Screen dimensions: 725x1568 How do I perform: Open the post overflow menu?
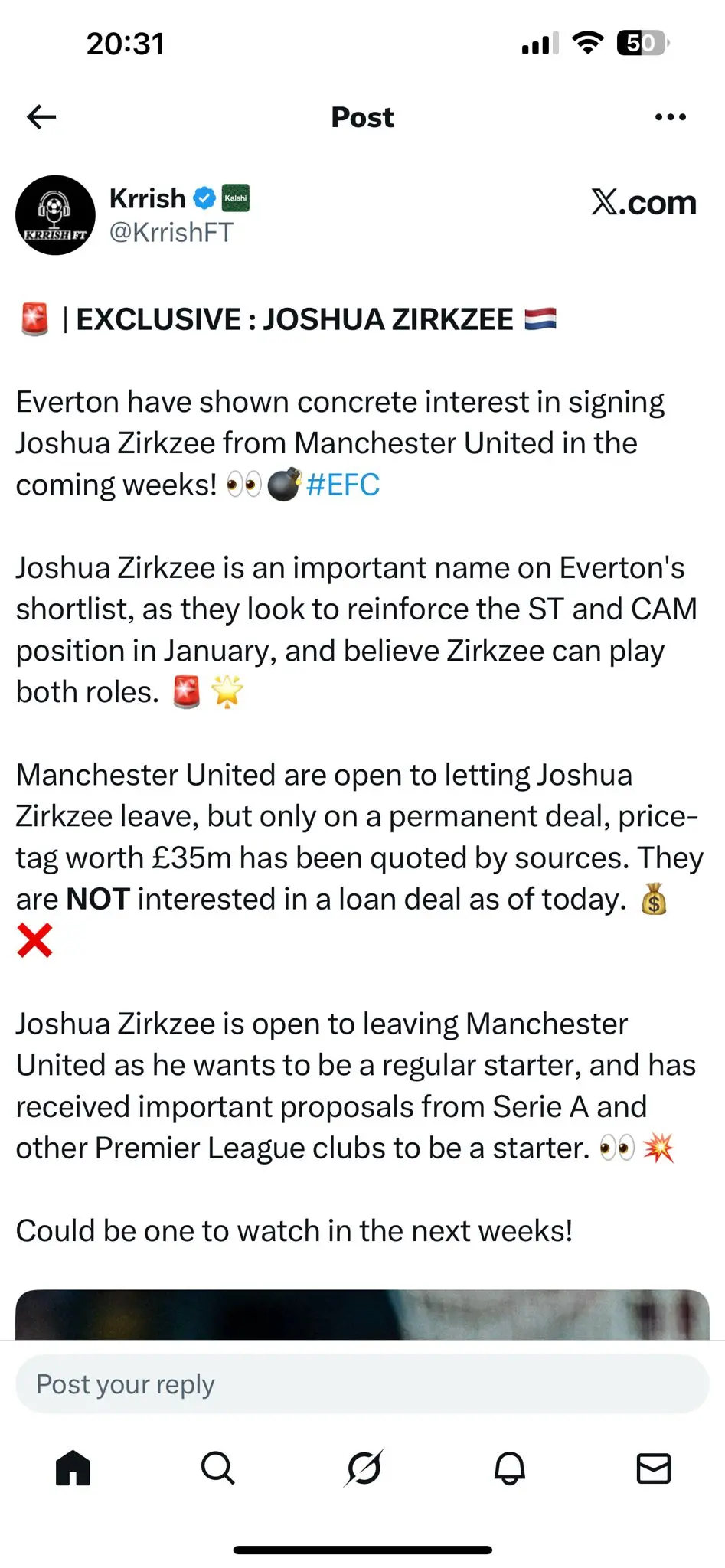coord(670,117)
